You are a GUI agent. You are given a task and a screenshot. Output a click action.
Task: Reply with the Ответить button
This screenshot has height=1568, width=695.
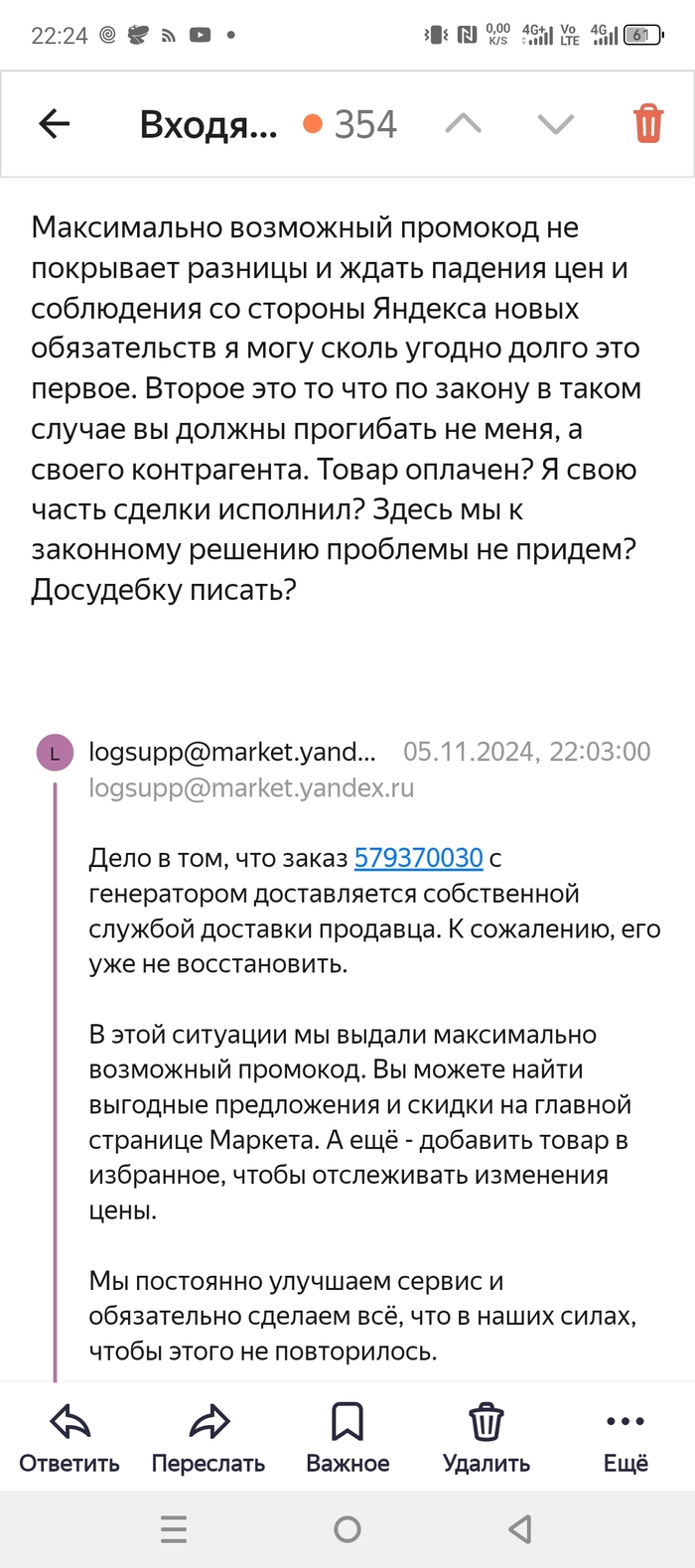(x=69, y=1436)
